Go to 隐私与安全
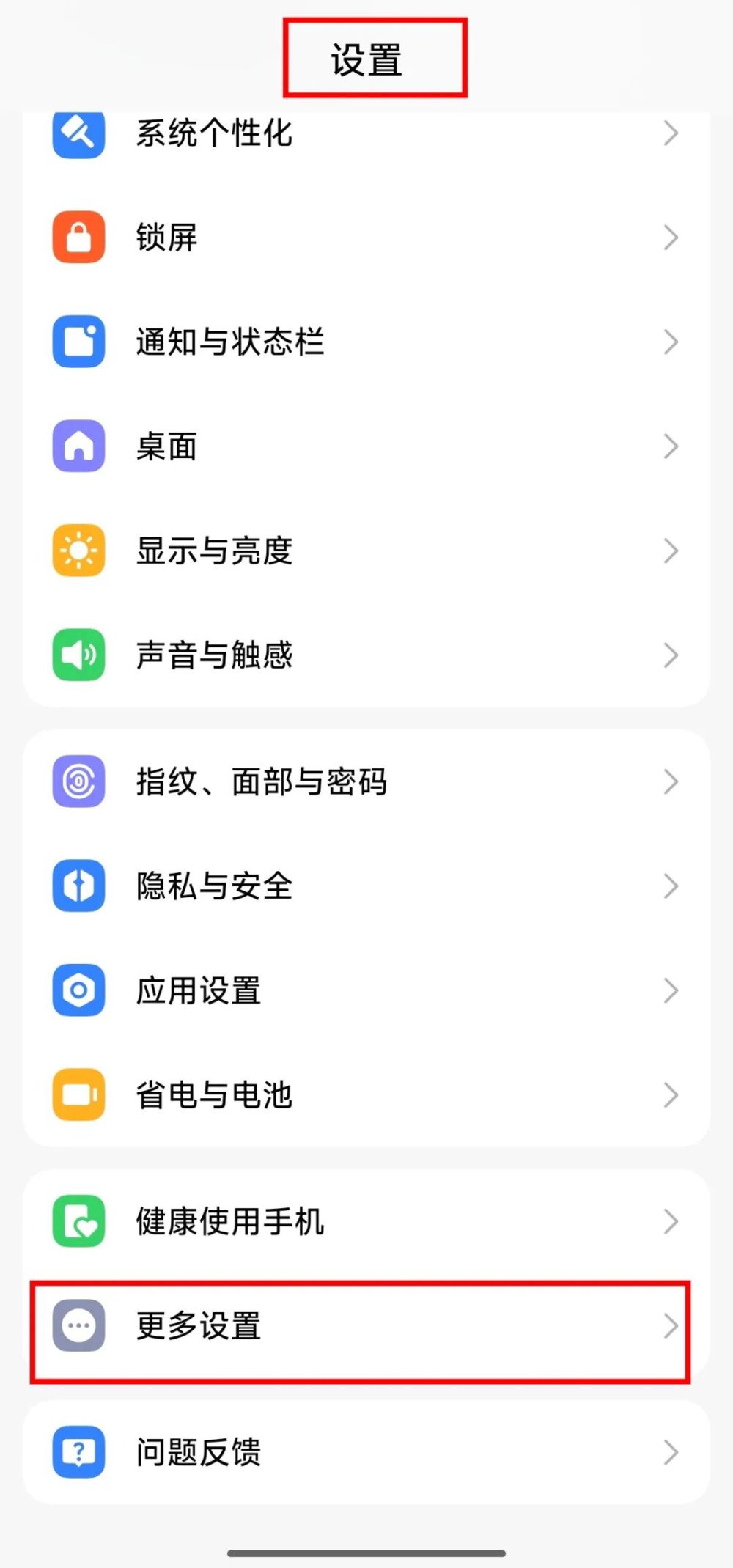This screenshot has height=1568, width=733. tap(366, 886)
